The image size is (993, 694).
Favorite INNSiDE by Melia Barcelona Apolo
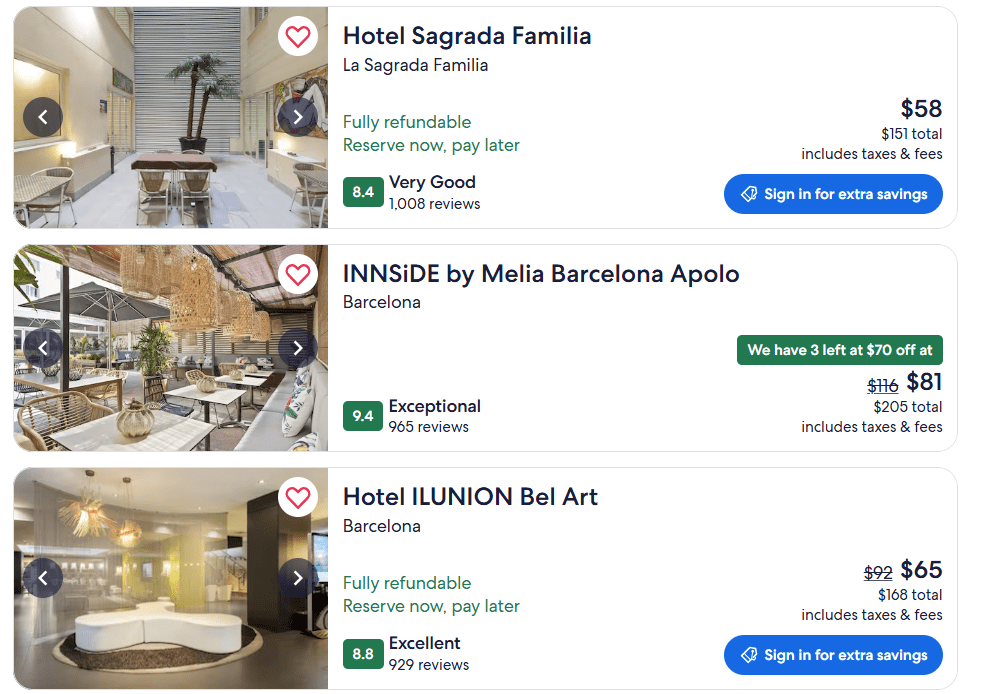pos(298,274)
